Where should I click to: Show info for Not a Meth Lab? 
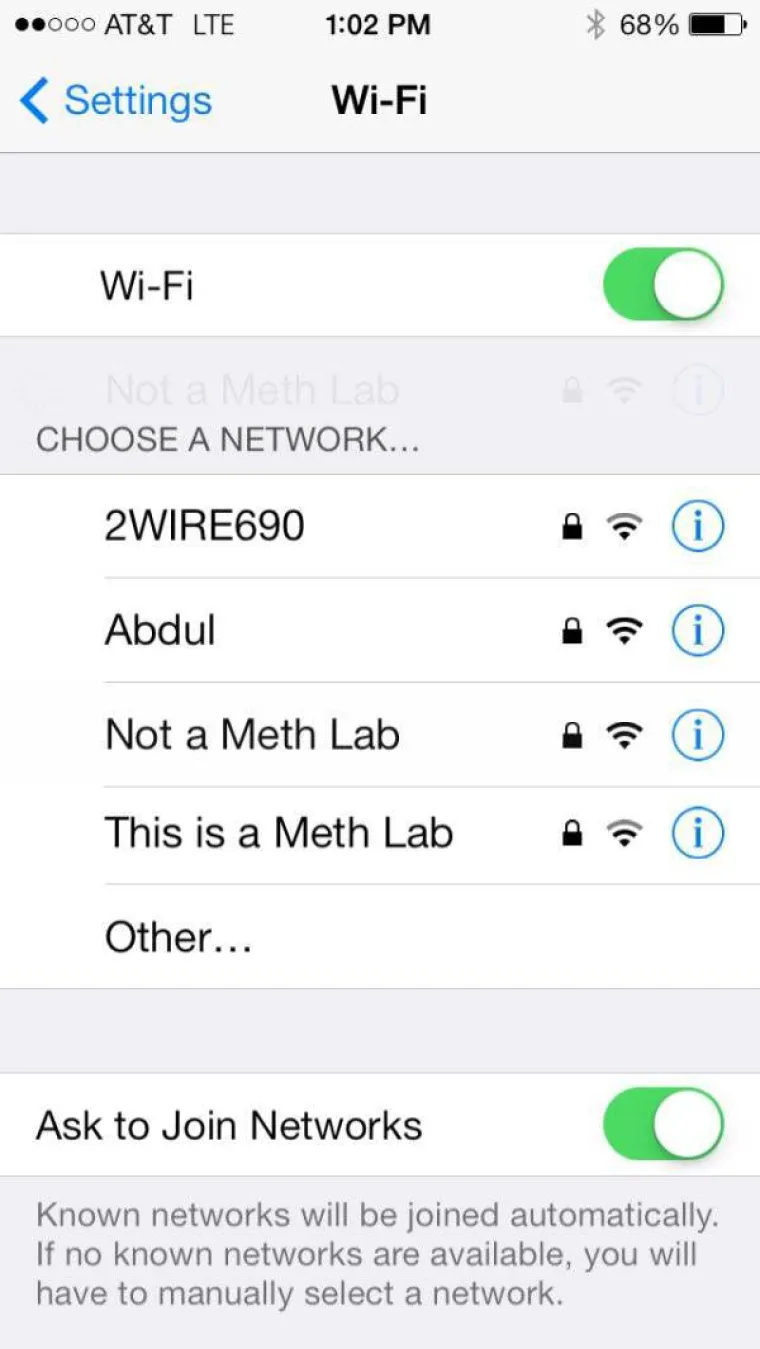pos(696,736)
